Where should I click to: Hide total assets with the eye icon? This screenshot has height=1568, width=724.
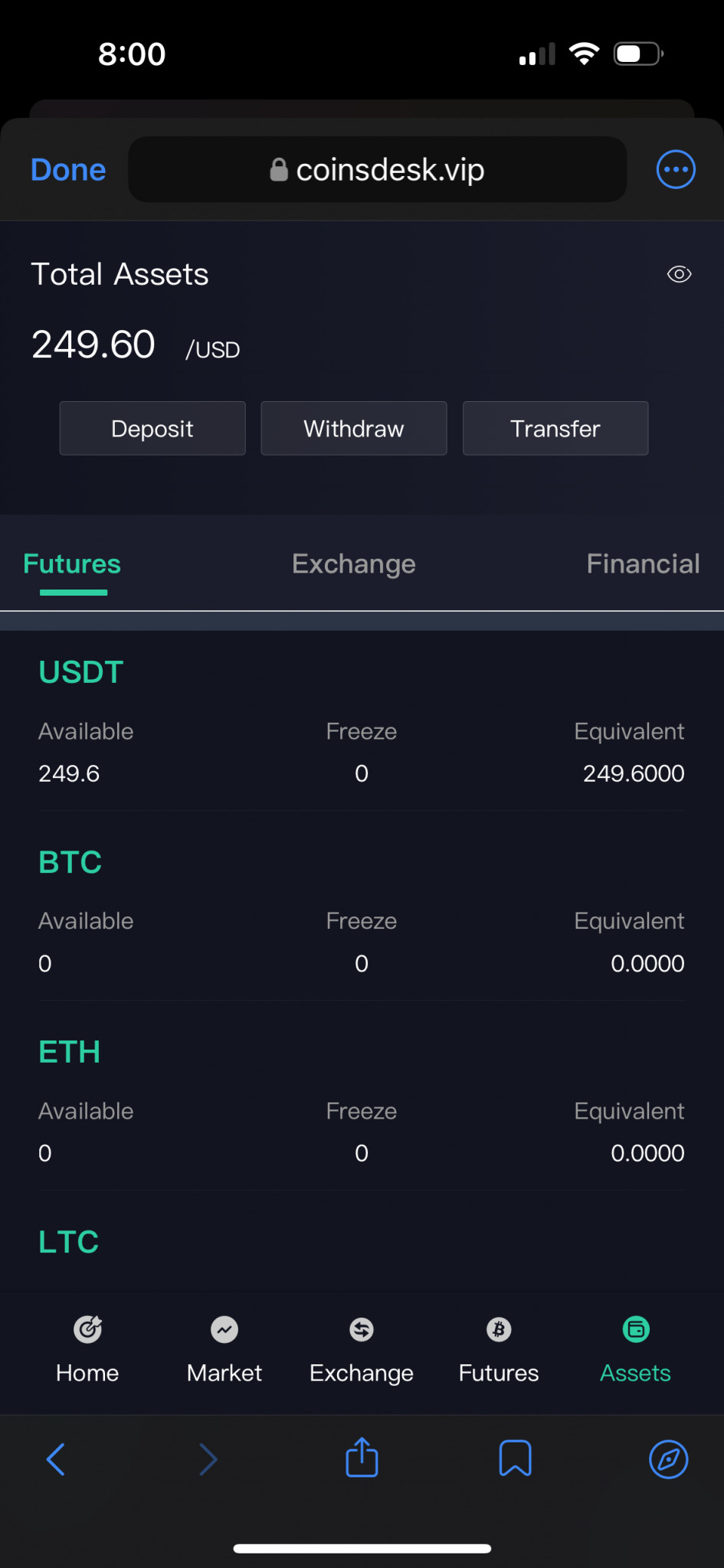pos(679,274)
